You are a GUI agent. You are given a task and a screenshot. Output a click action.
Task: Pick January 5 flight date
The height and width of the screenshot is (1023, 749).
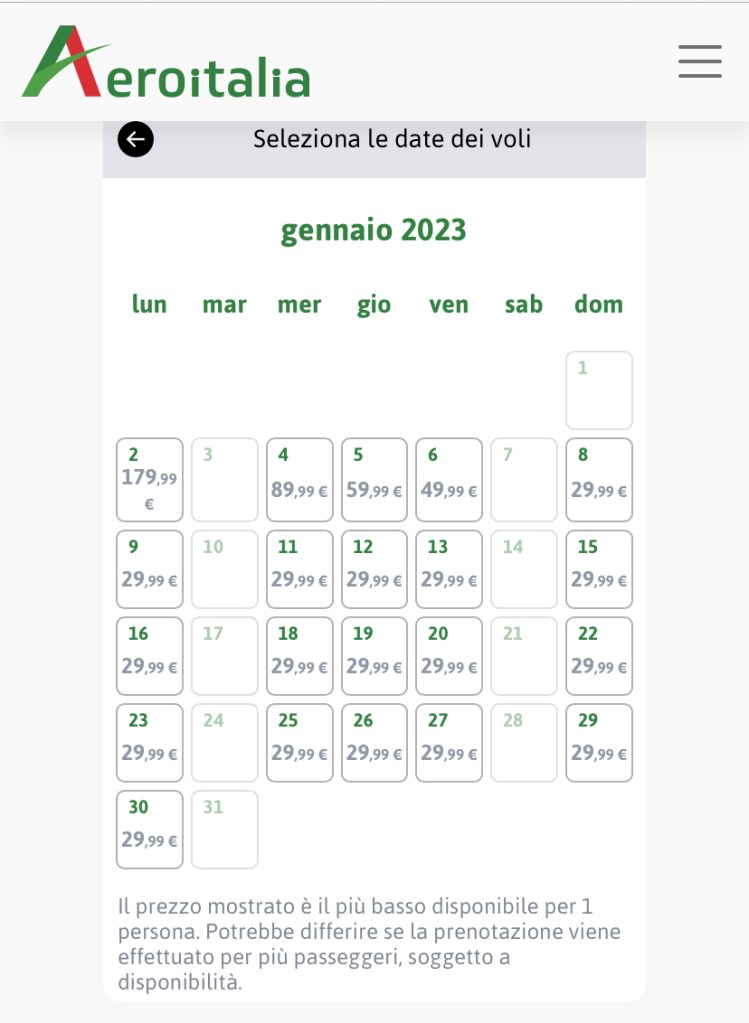374,480
